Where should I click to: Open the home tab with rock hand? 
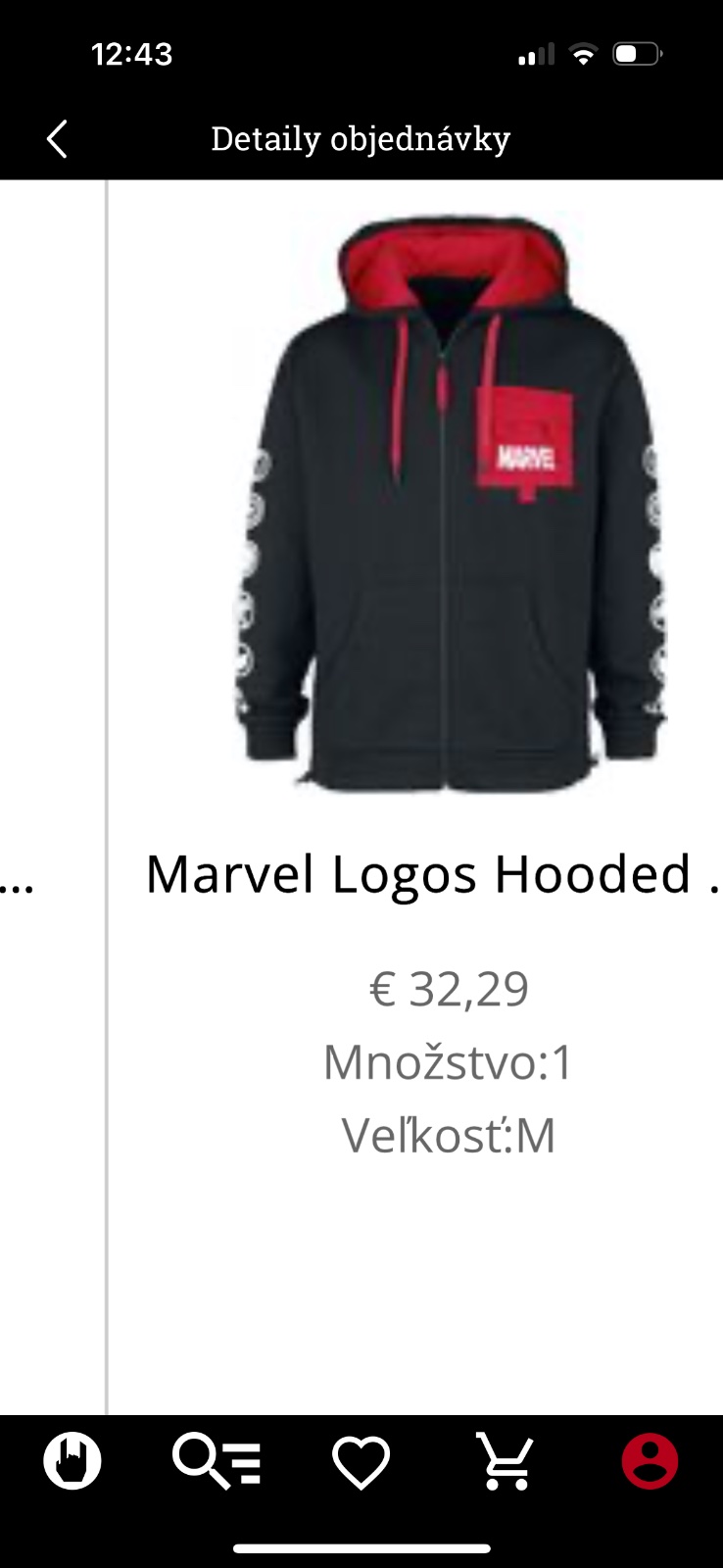(72, 1461)
